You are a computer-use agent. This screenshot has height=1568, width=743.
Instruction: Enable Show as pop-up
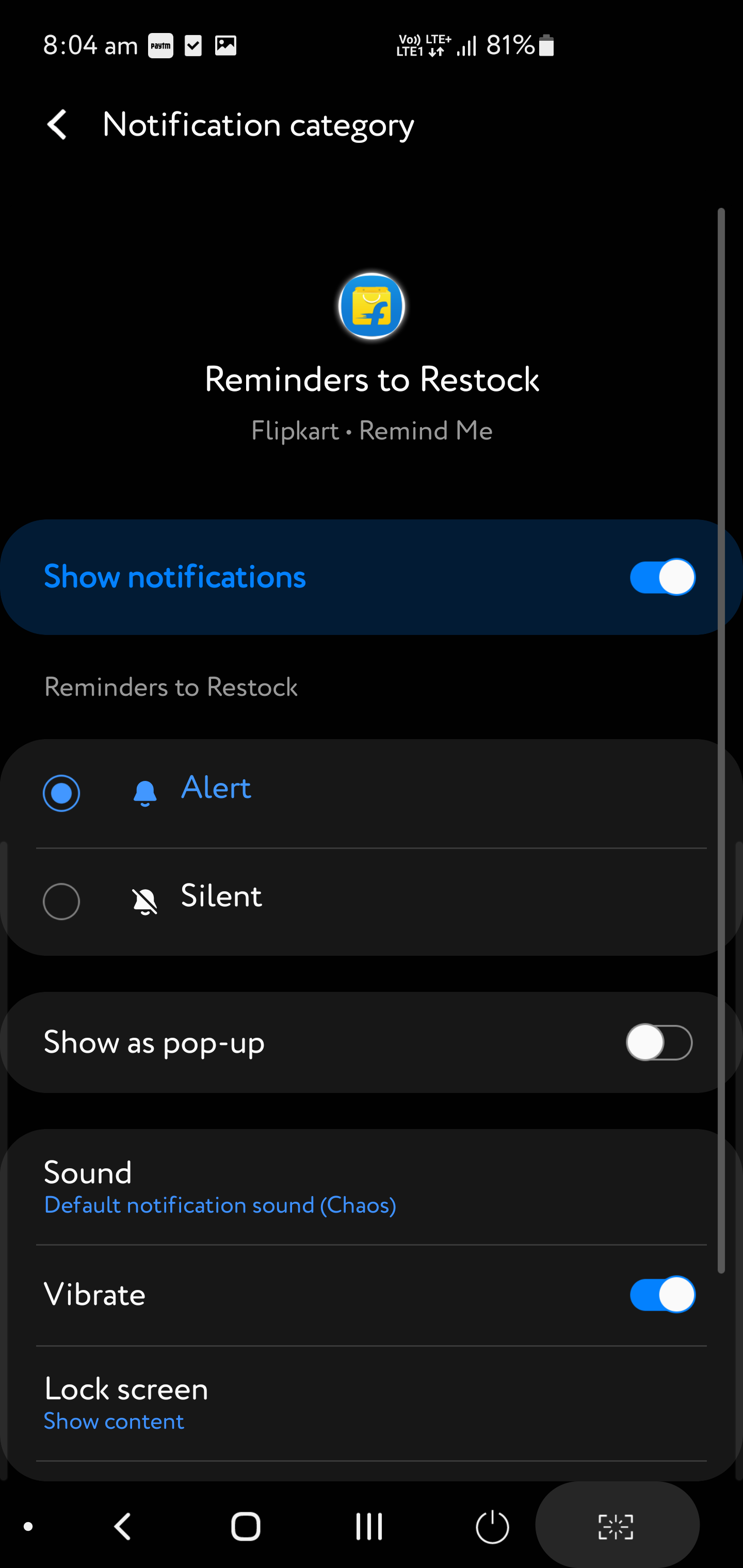click(x=659, y=1042)
